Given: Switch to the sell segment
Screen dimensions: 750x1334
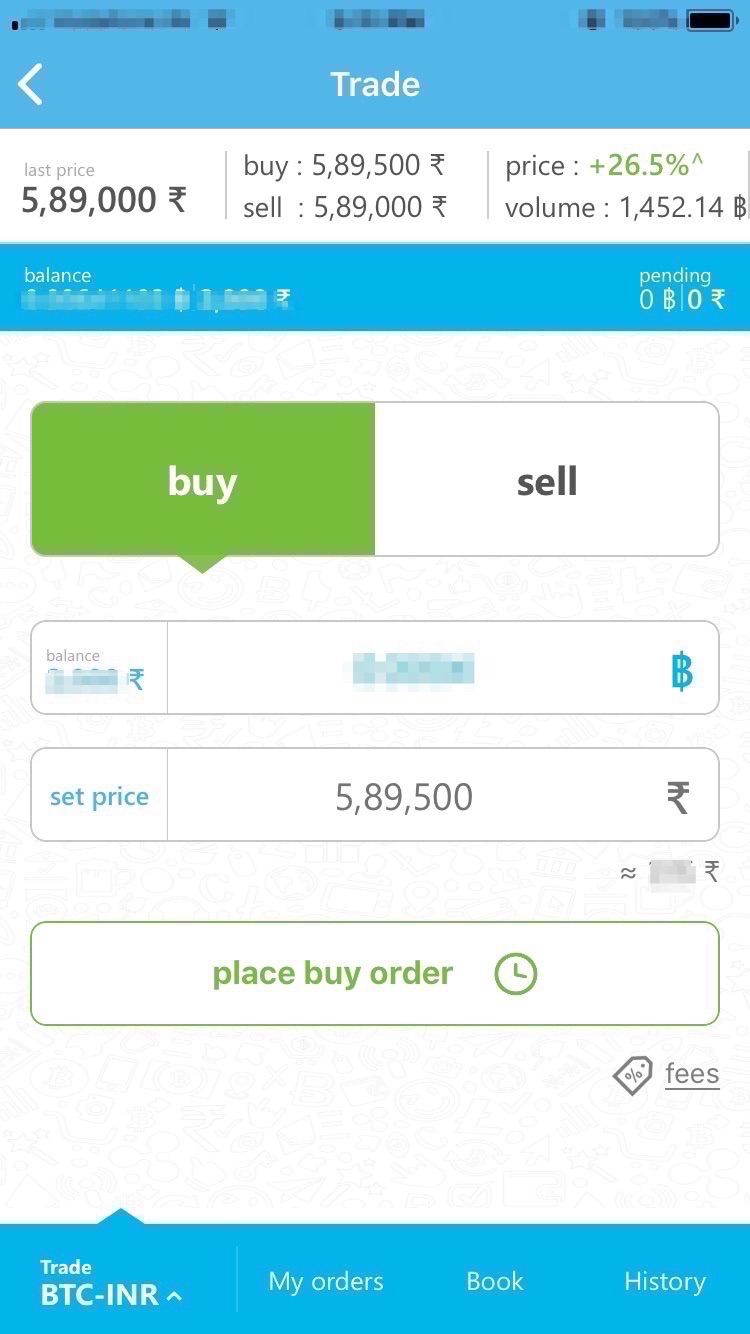Looking at the screenshot, I should [x=546, y=480].
